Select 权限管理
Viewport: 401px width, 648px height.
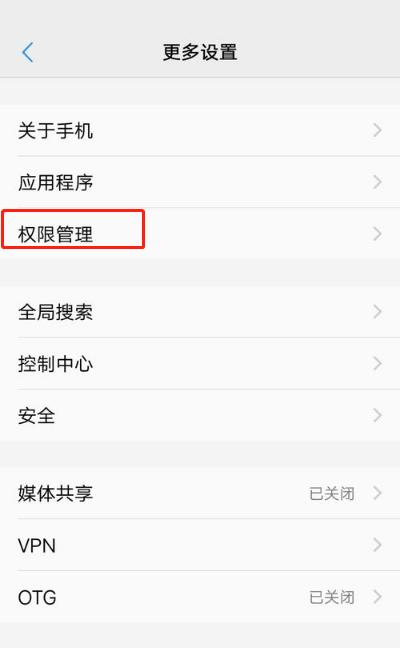point(200,233)
